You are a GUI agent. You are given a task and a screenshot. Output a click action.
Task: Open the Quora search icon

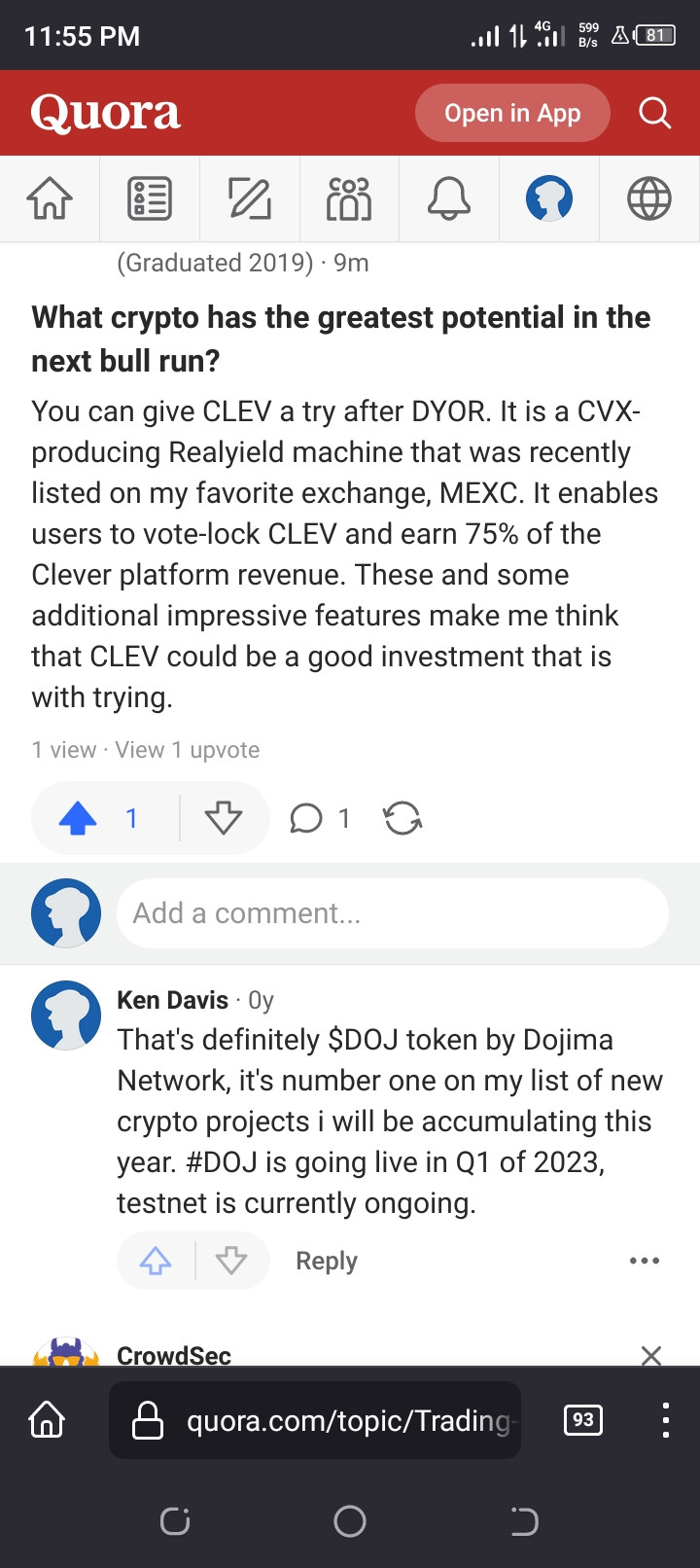(x=654, y=114)
